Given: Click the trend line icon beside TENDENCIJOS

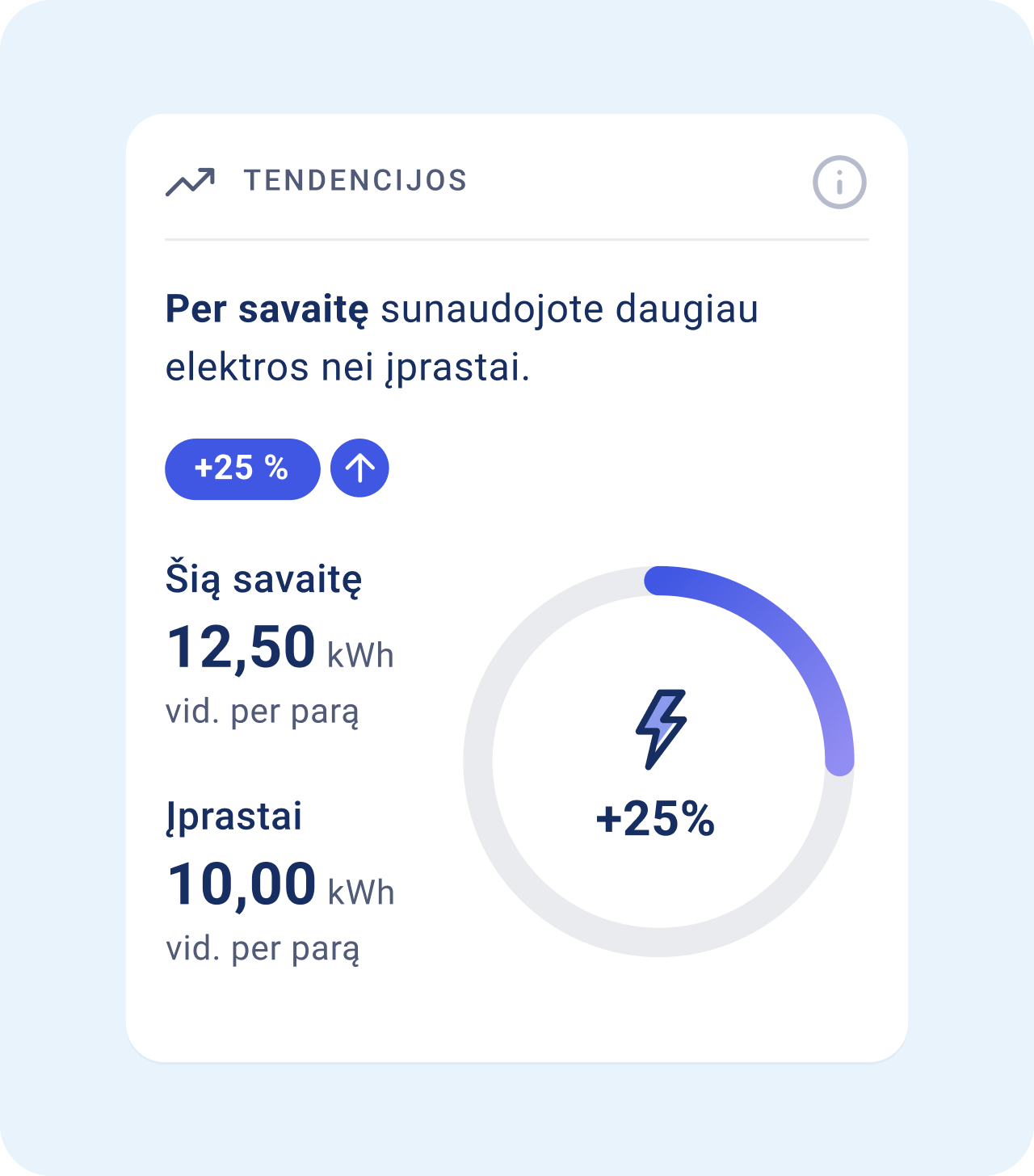Looking at the screenshot, I should [191, 182].
